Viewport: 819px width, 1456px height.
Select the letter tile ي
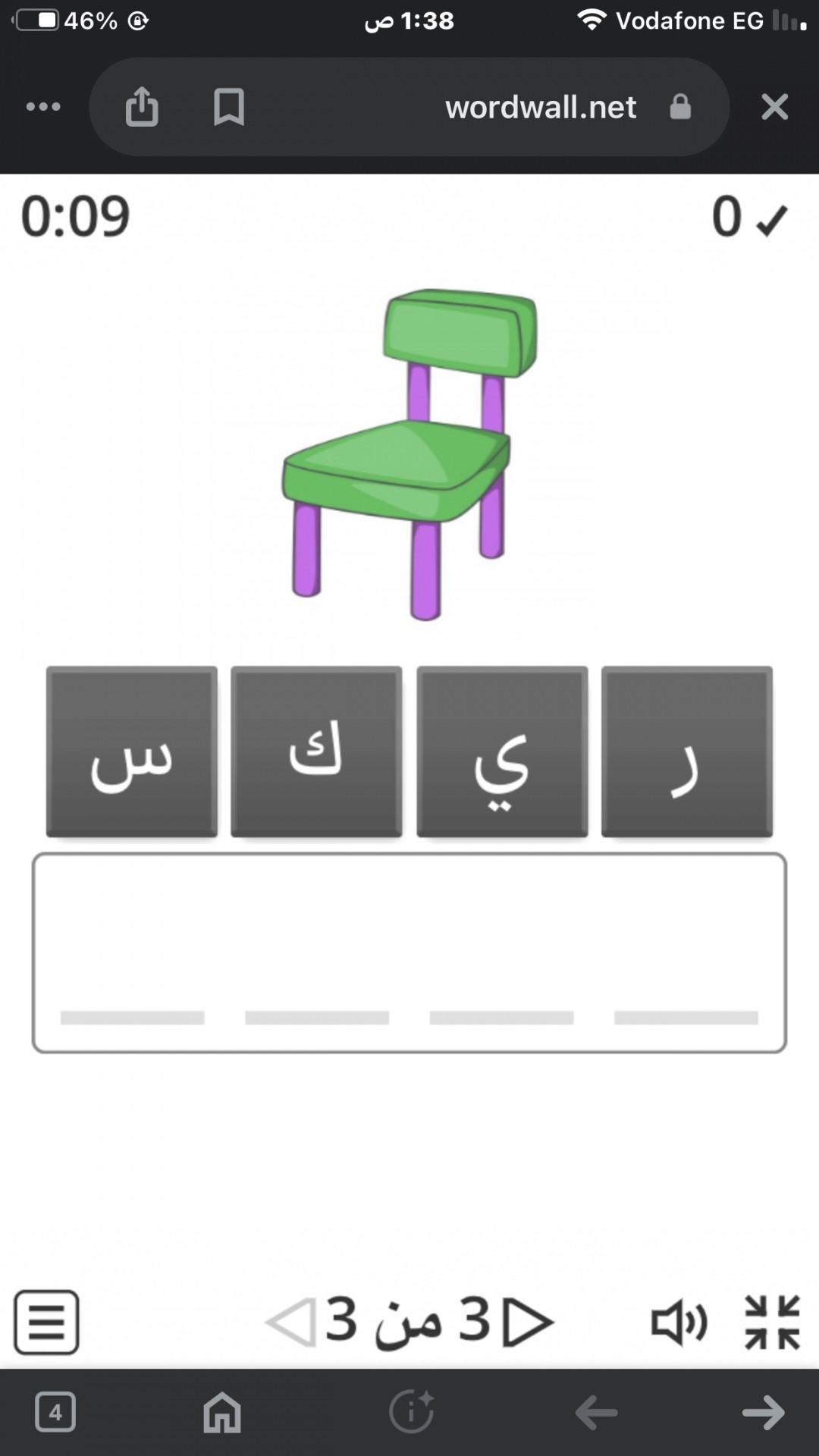coord(502,752)
